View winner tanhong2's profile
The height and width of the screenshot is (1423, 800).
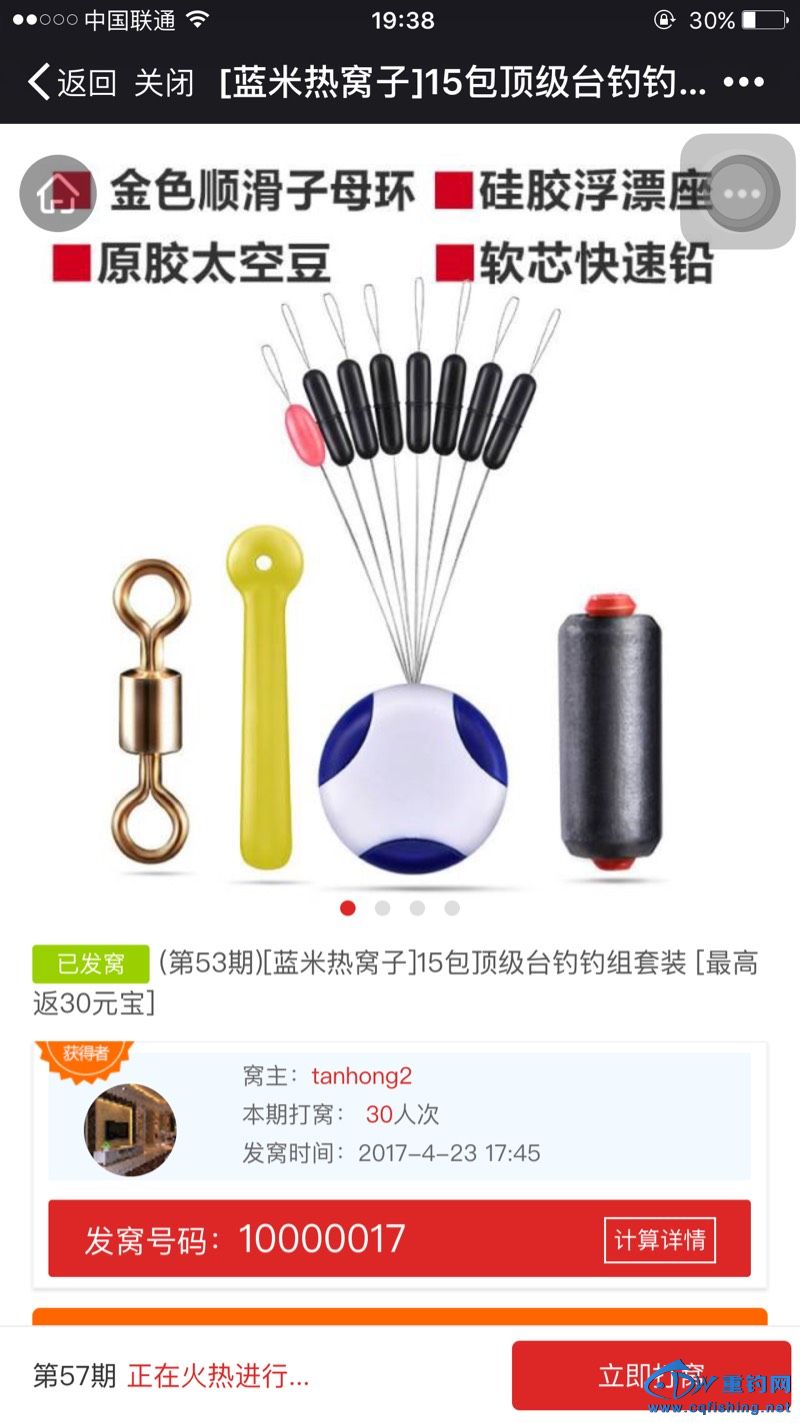tap(361, 1076)
